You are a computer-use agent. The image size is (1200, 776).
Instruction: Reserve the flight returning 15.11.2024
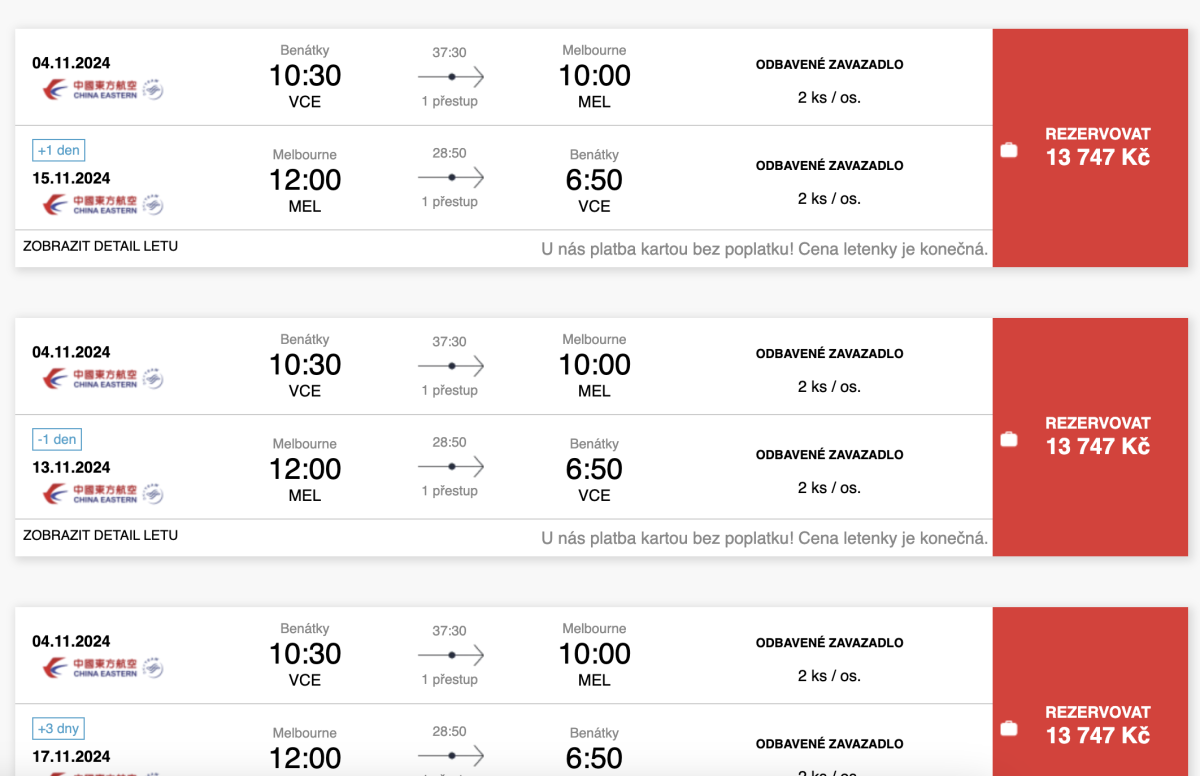pos(1097,146)
